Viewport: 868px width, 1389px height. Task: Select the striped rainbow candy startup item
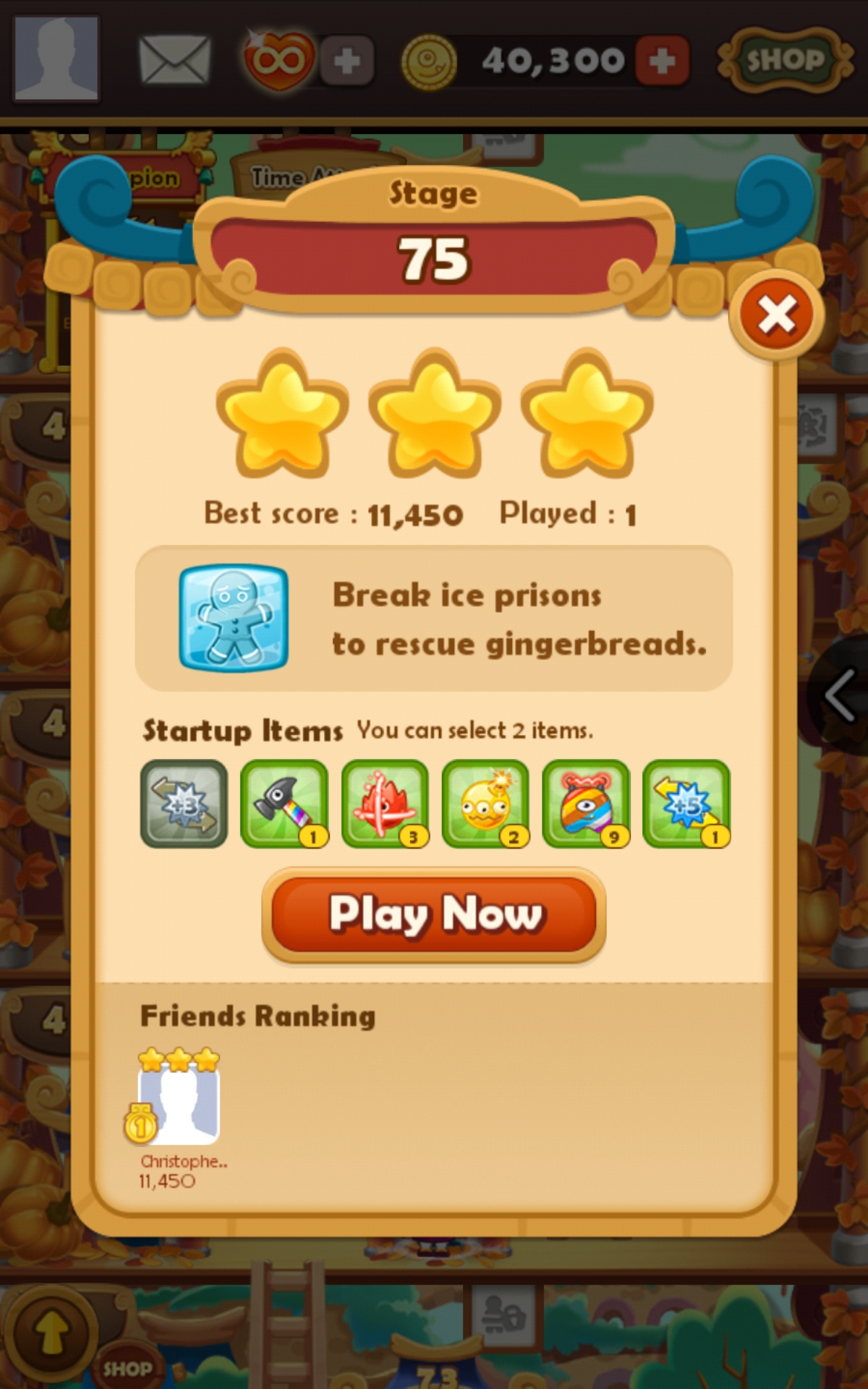point(586,803)
